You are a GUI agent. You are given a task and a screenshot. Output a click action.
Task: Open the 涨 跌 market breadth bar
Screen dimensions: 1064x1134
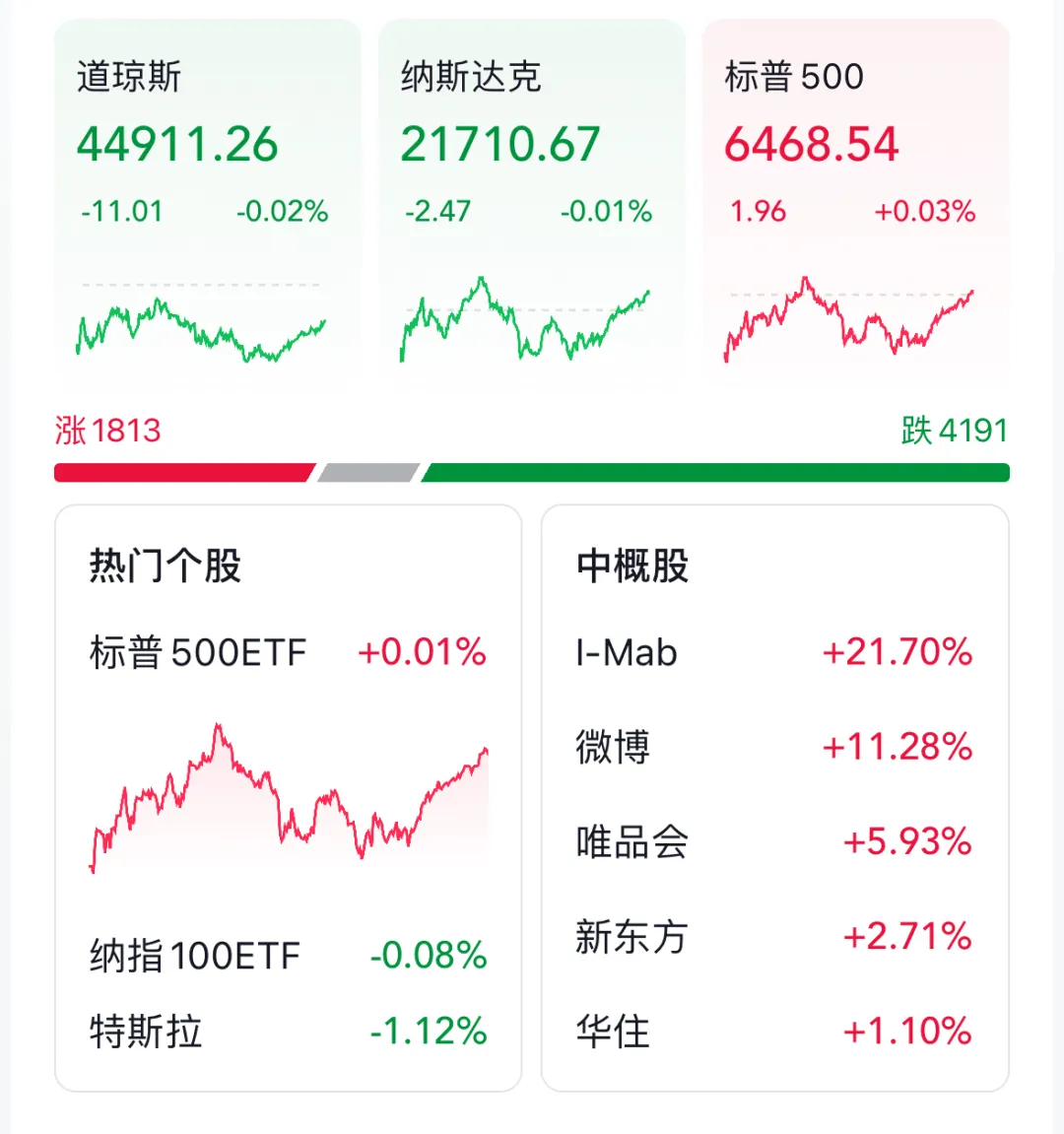[x=532, y=473]
